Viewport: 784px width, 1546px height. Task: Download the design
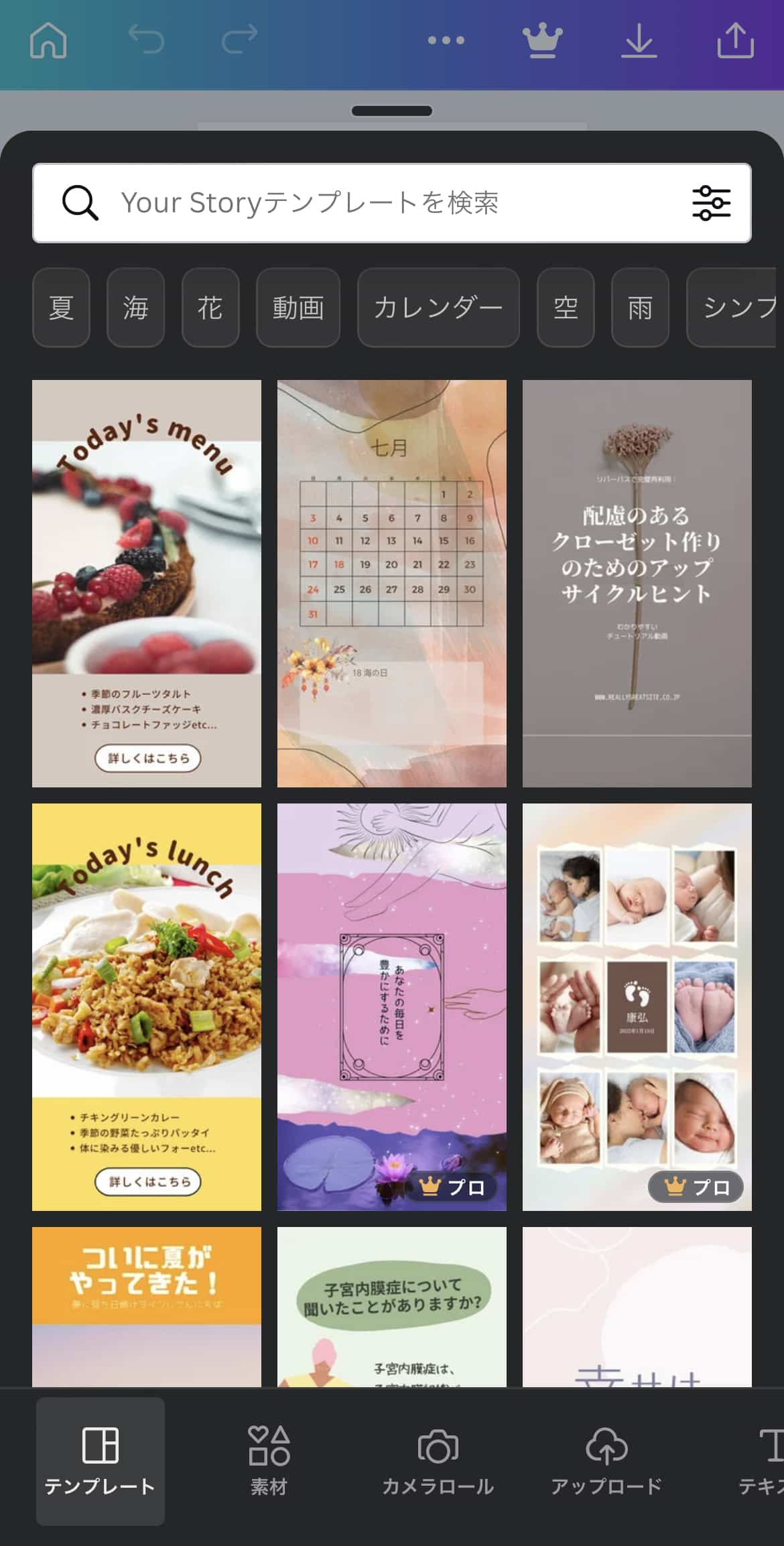(639, 40)
